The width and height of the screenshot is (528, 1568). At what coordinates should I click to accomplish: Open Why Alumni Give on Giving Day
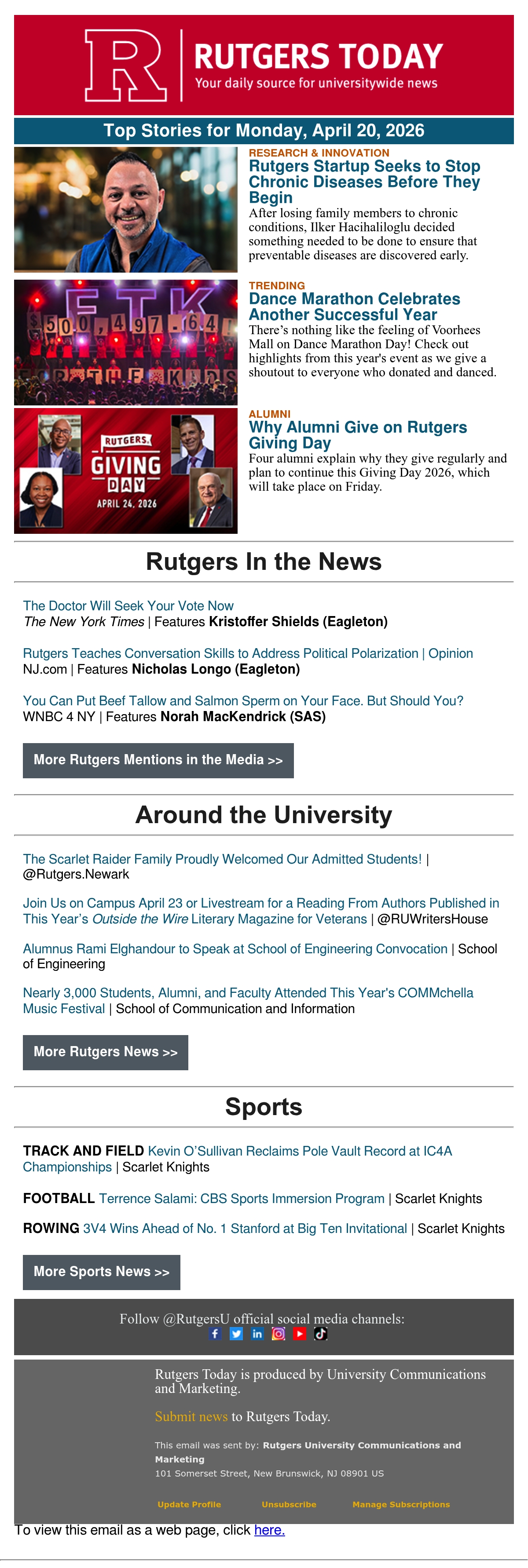coord(357,435)
